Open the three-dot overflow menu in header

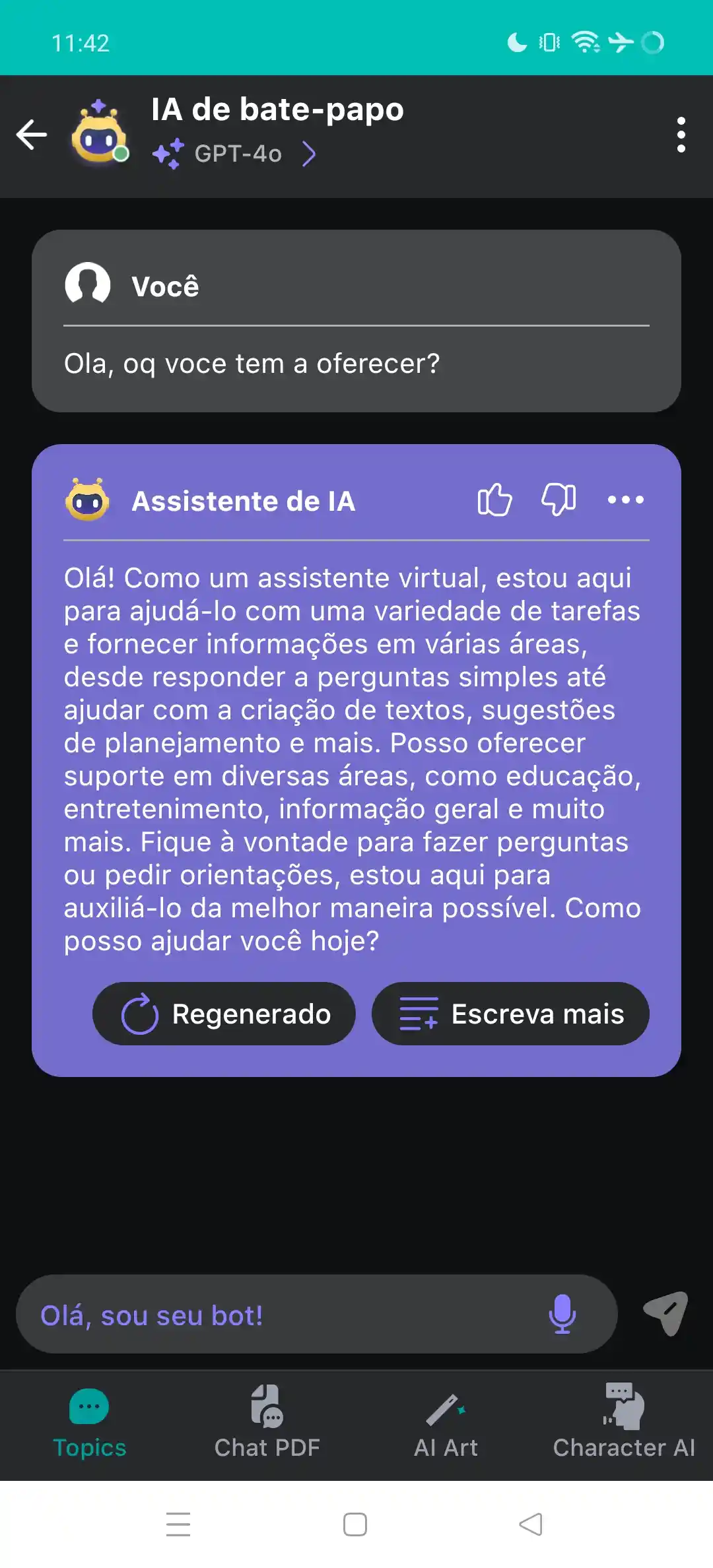point(681,135)
